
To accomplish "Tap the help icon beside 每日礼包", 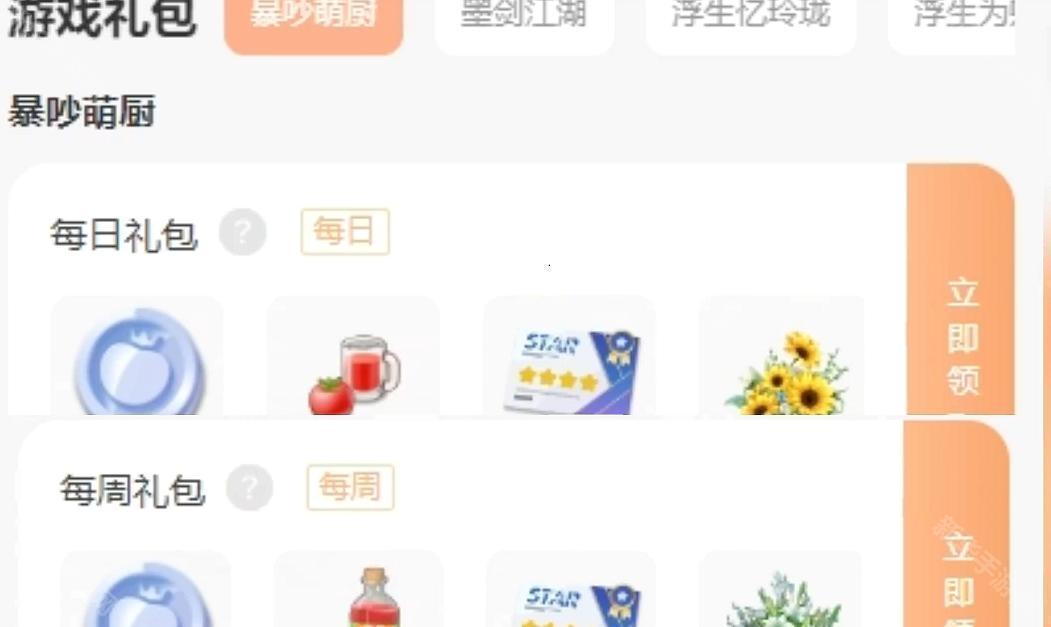I will click(x=243, y=234).
